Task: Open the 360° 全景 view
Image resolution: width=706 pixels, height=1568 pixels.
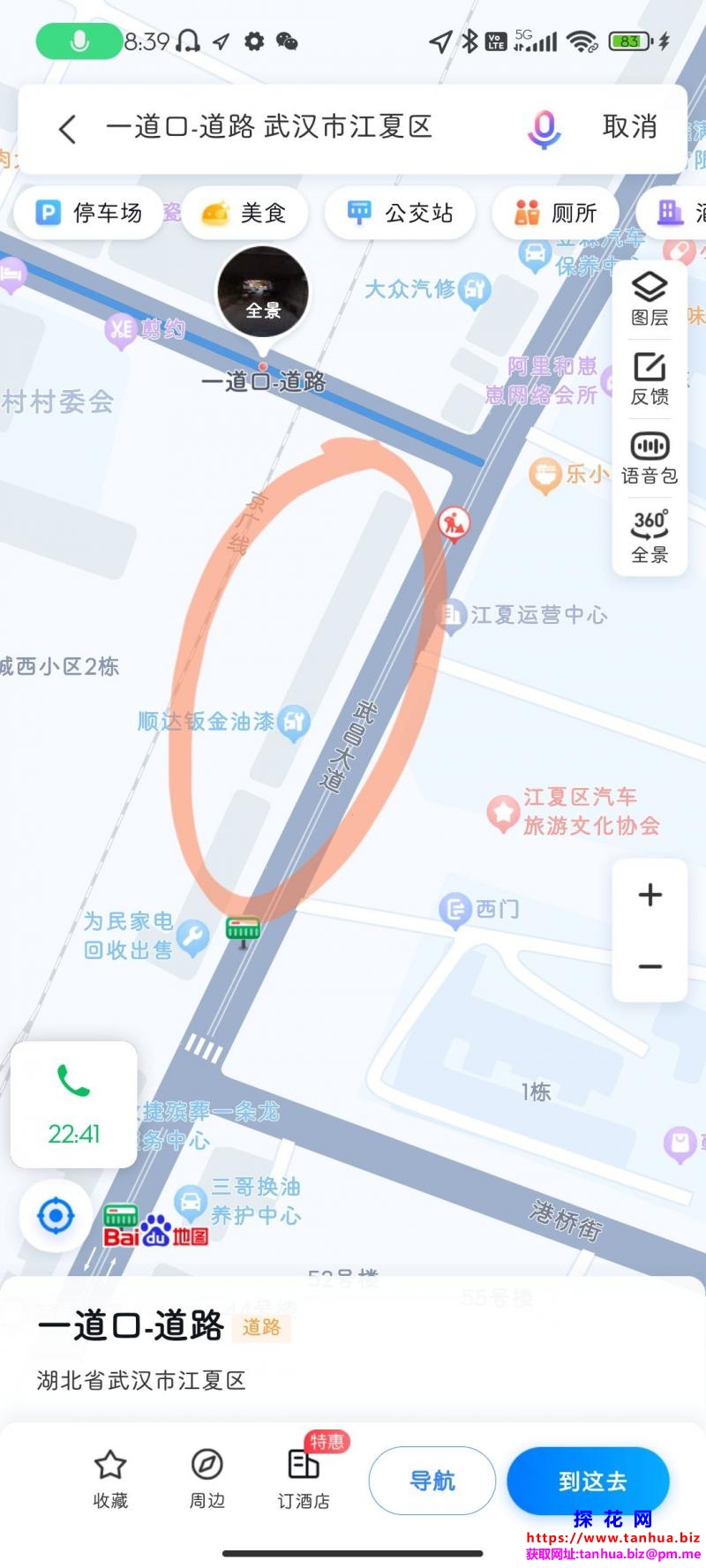Action: click(x=650, y=536)
